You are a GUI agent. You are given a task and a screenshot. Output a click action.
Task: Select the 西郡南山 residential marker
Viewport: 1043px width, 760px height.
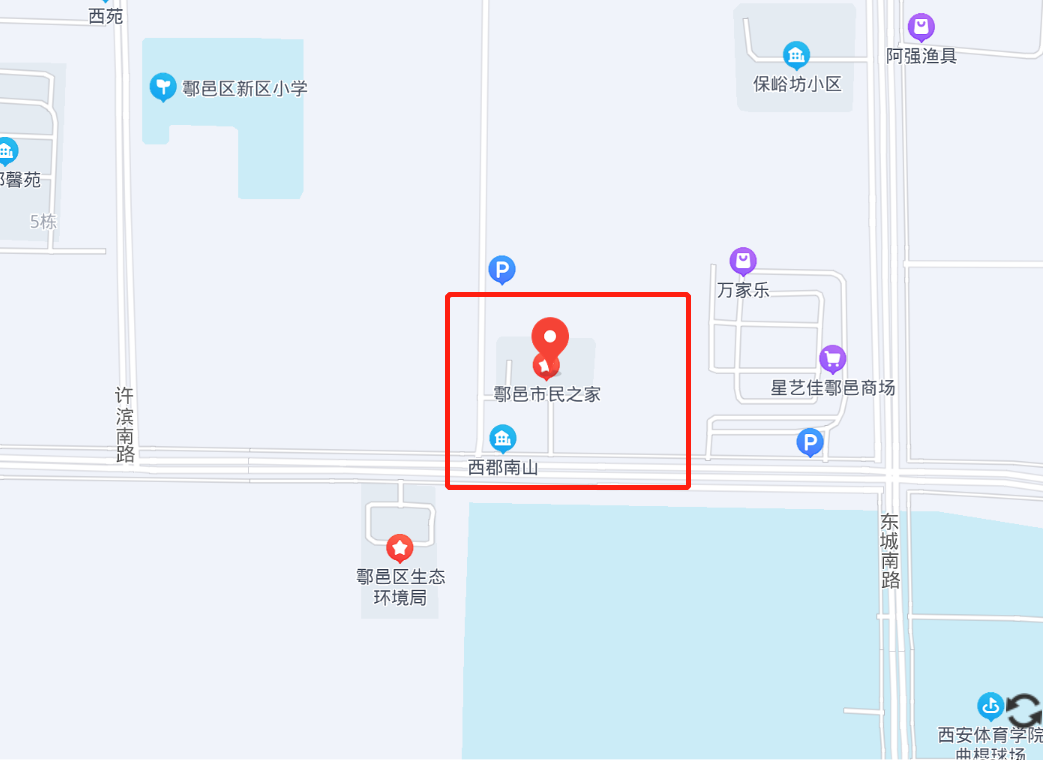click(502, 438)
